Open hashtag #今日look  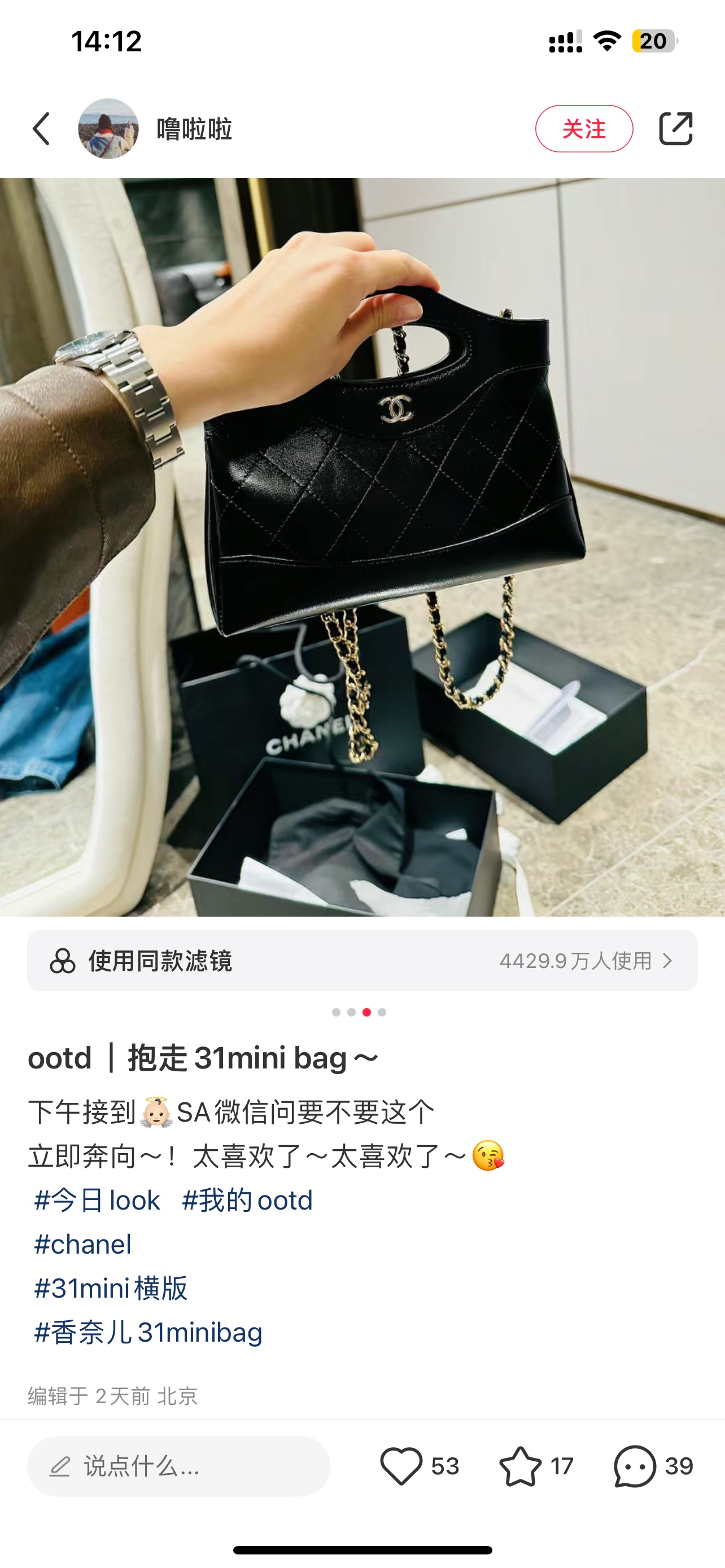coord(97,1201)
